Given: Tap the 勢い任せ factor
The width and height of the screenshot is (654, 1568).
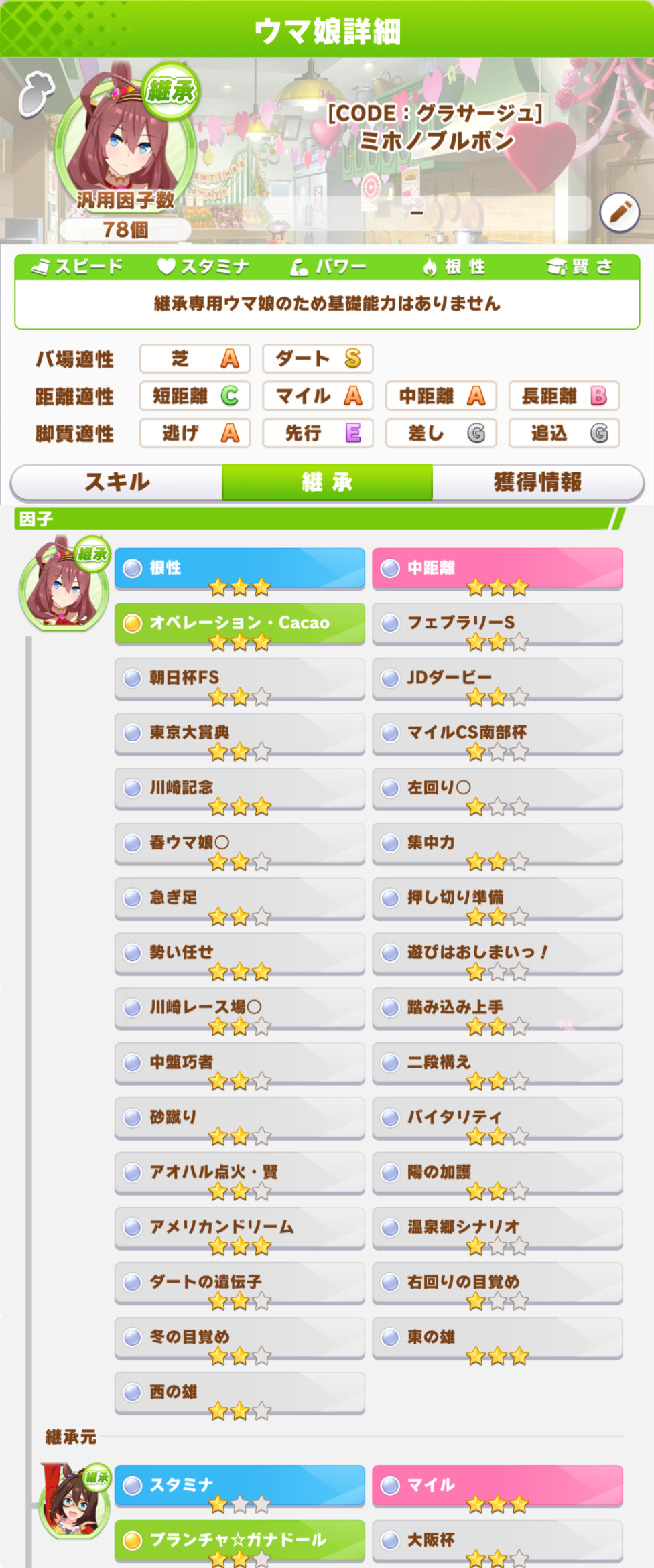Looking at the screenshot, I should tap(240, 953).
